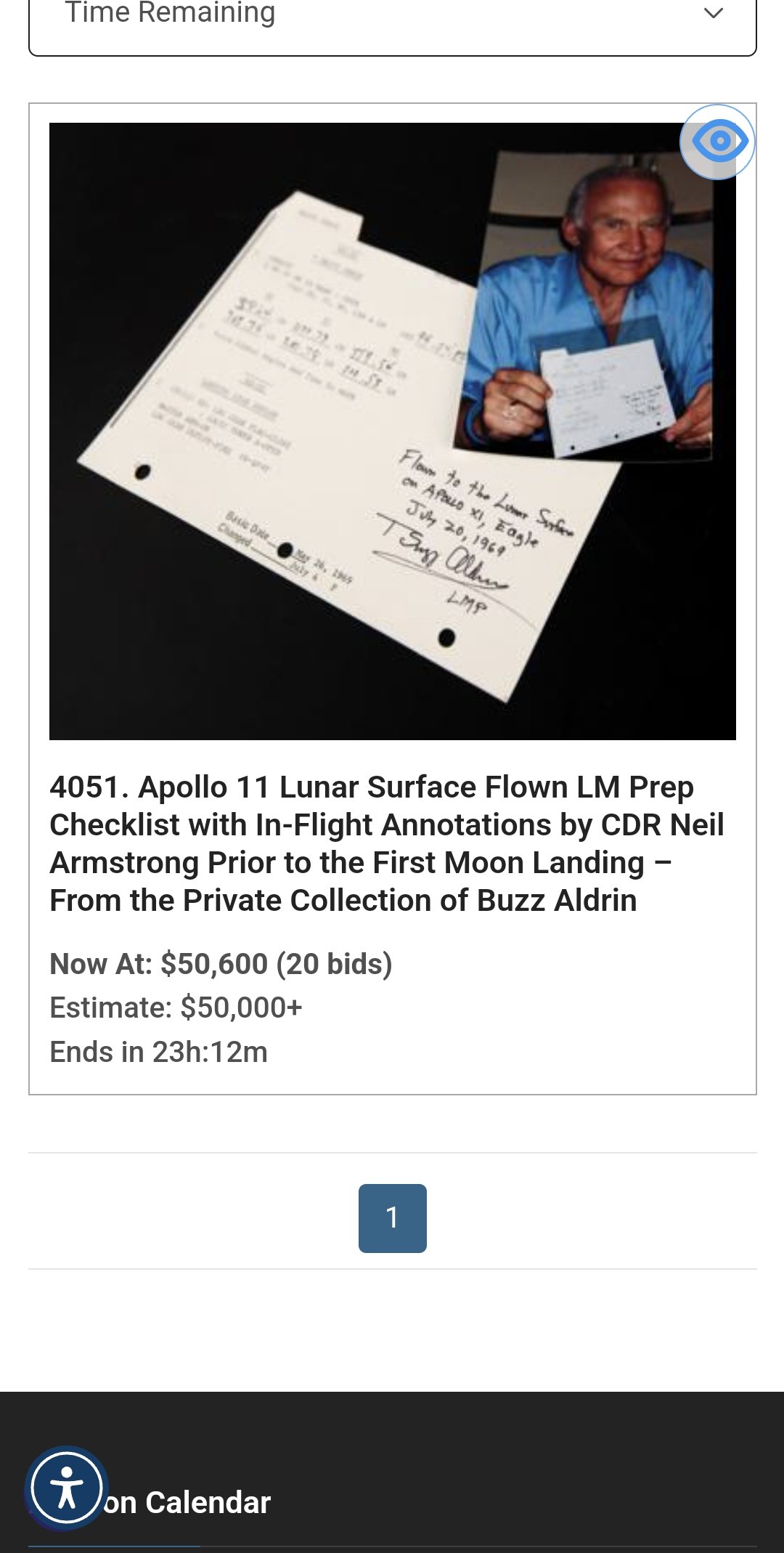Watch lot 4051 with the eye icon

717,142
